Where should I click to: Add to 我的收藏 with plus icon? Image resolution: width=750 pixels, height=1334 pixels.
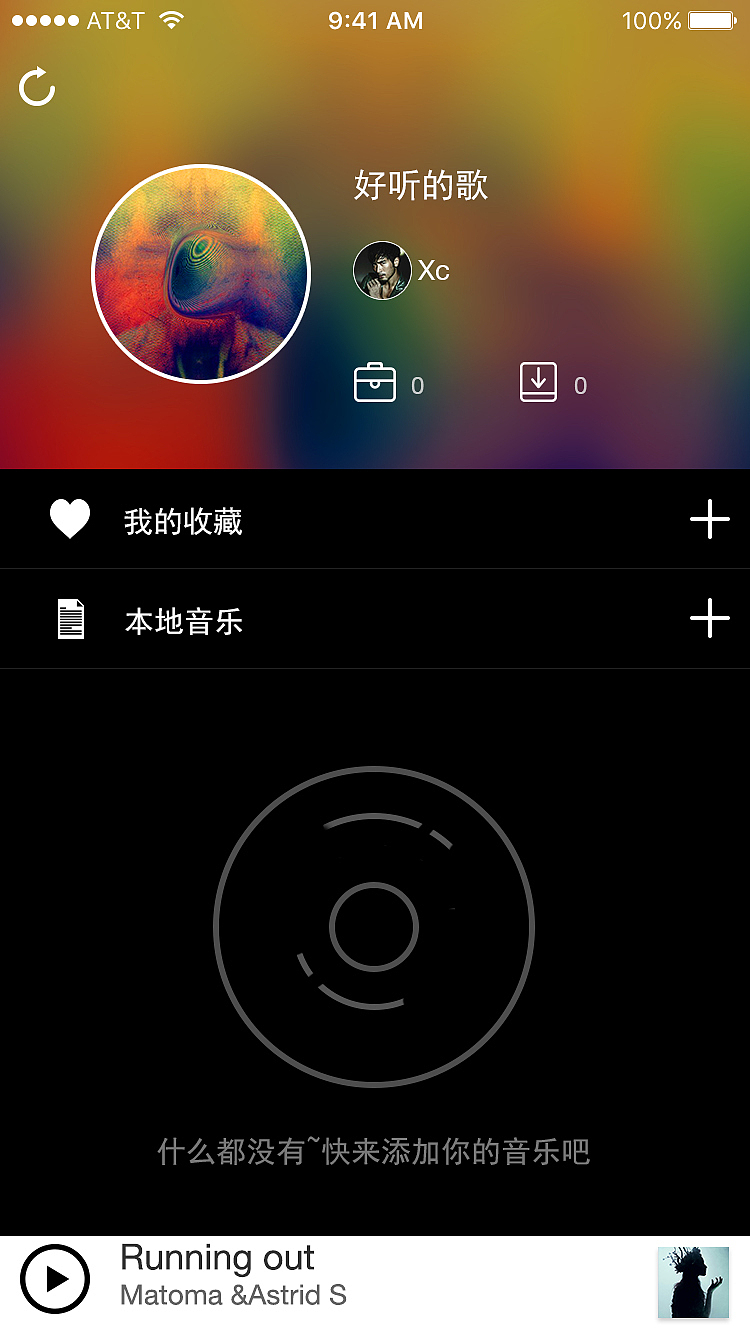pos(709,520)
